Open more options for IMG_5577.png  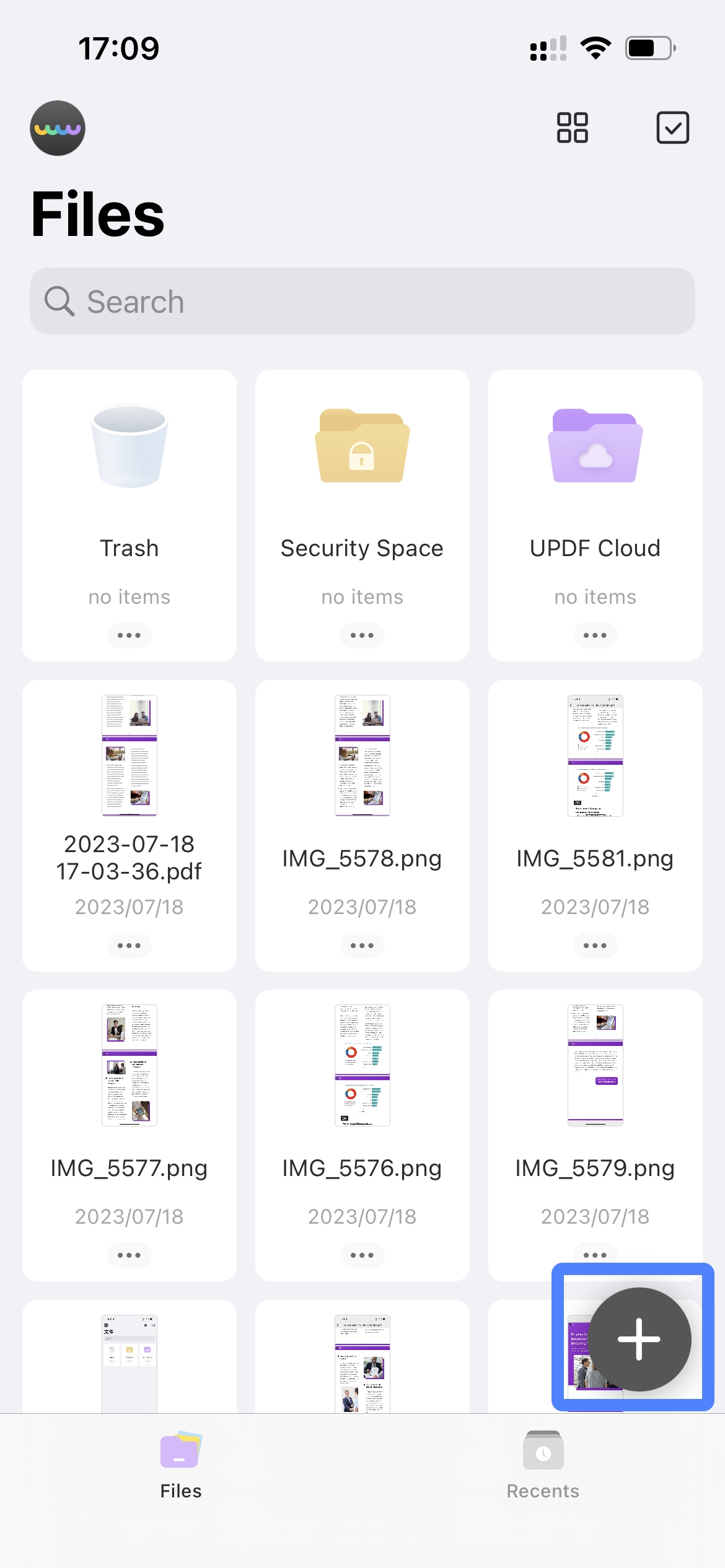[x=129, y=1255]
